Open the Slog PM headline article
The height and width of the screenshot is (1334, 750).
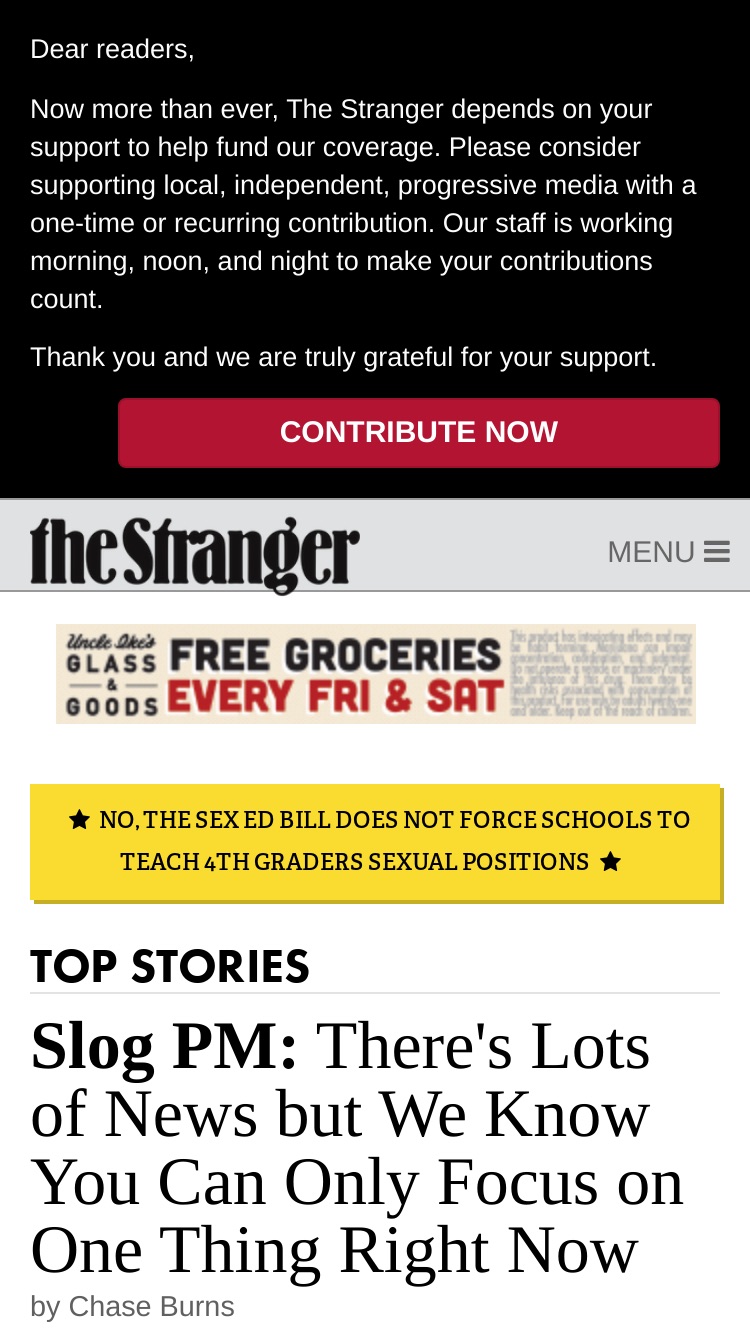tap(357, 1149)
